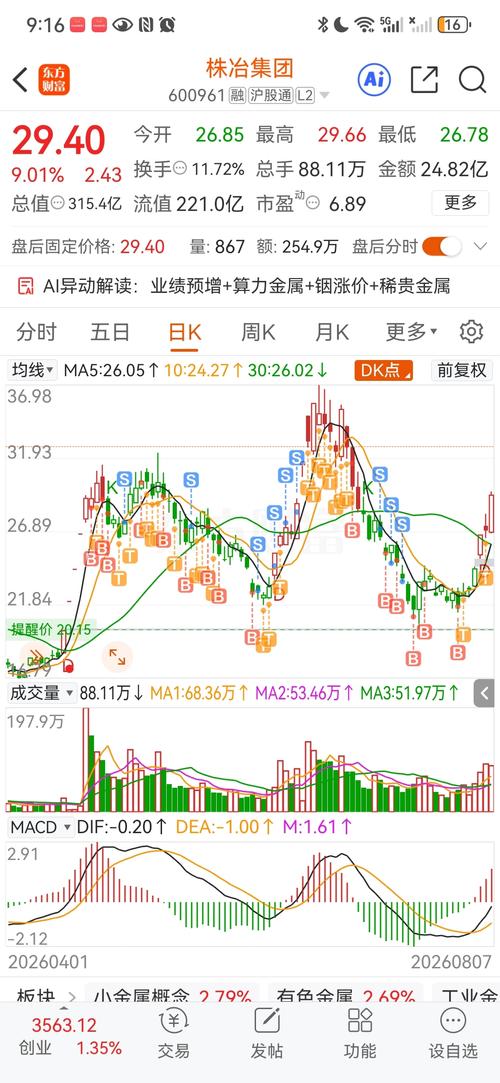Go back using the top-left arrow
This screenshot has height=1083, width=500.
pyautogui.click(x=20, y=80)
